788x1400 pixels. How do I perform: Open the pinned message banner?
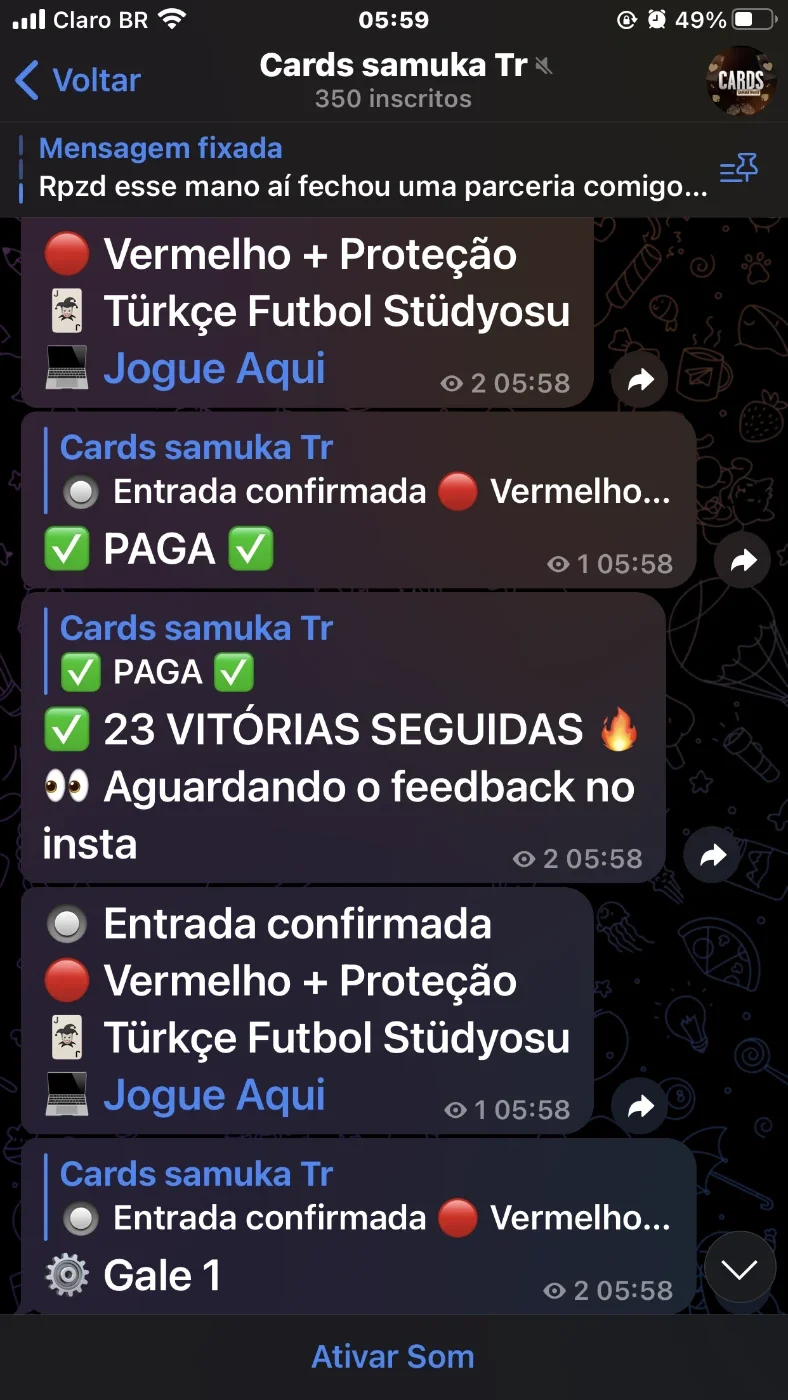point(370,168)
